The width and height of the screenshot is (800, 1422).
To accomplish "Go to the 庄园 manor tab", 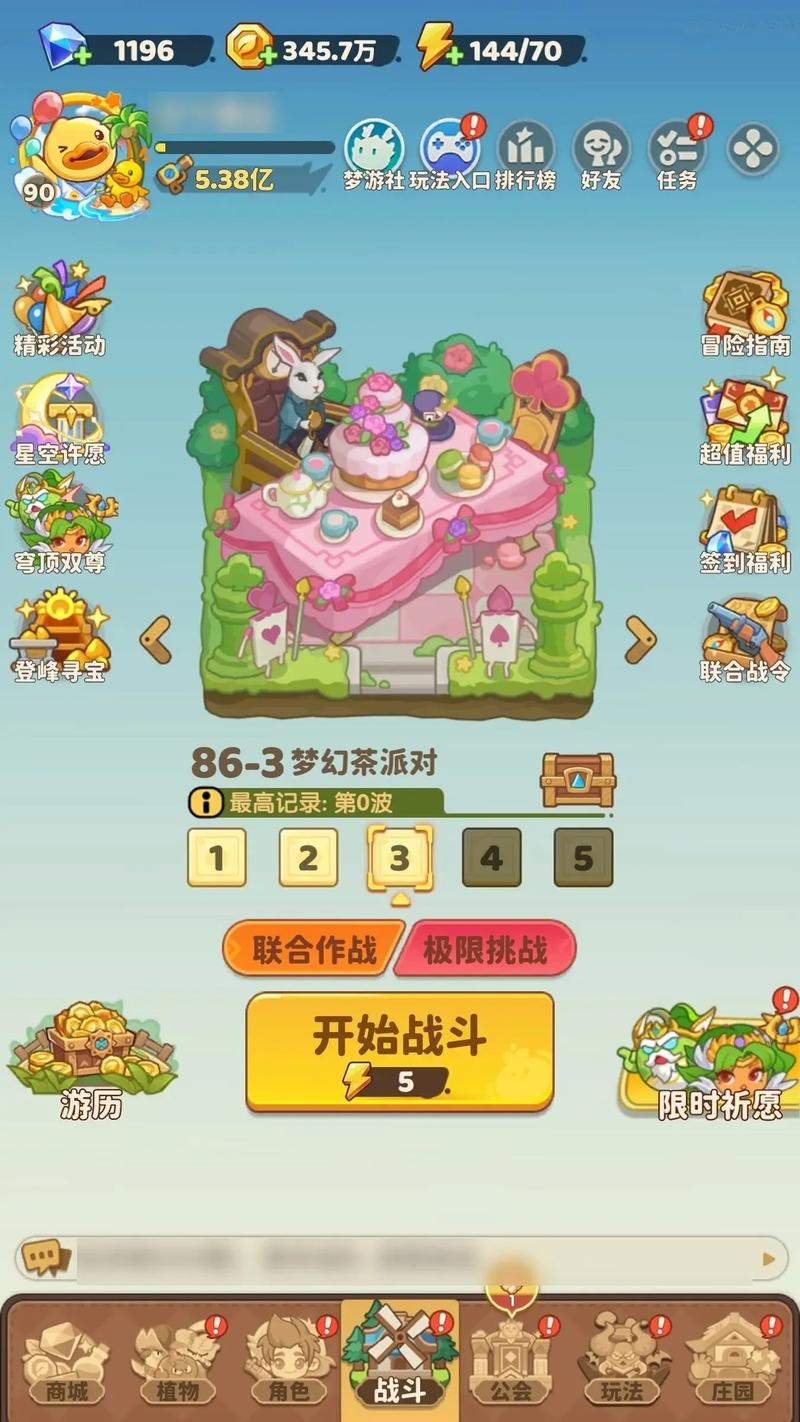I will [734, 1362].
